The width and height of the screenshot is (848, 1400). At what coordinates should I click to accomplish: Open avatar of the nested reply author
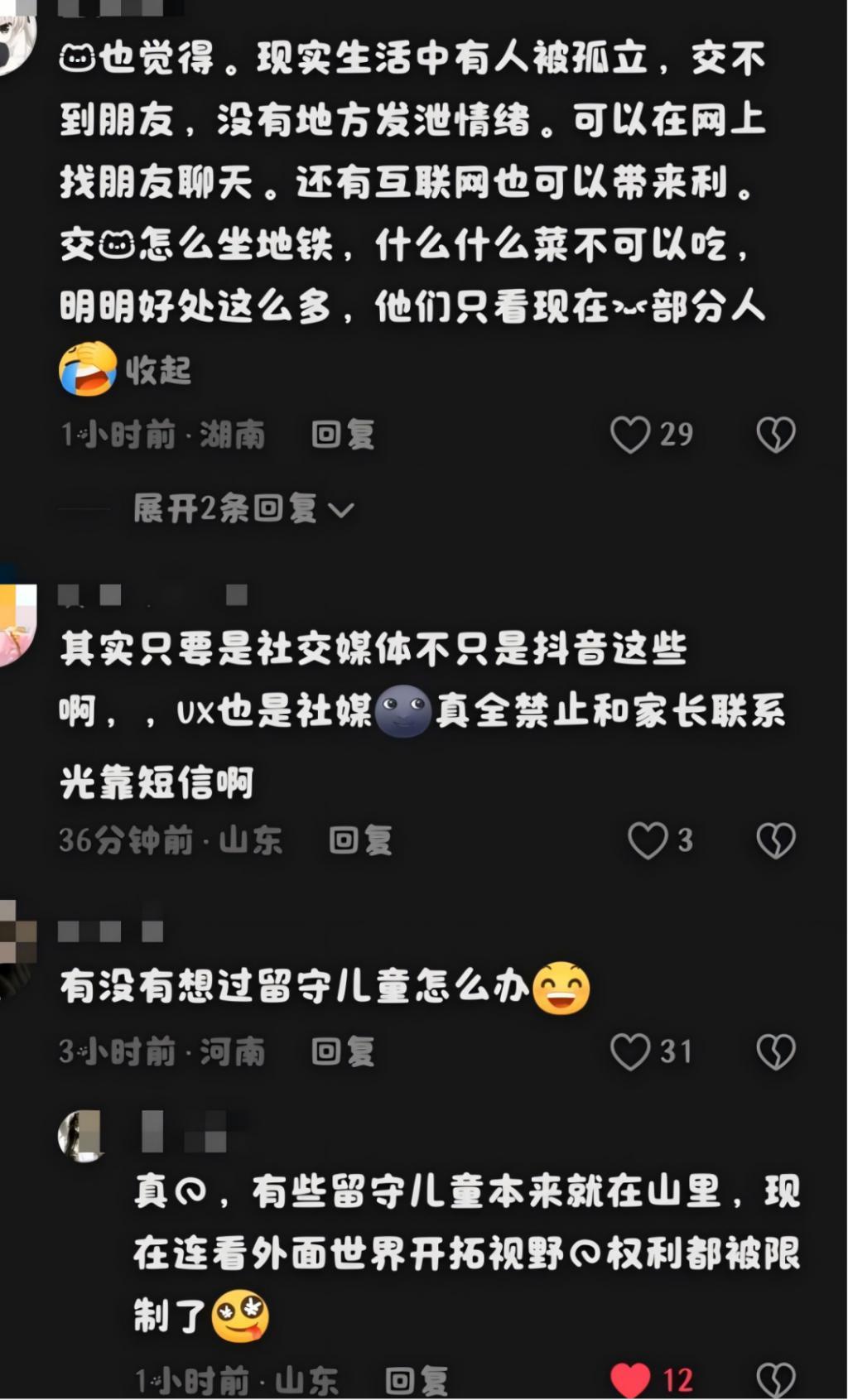(x=80, y=1136)
